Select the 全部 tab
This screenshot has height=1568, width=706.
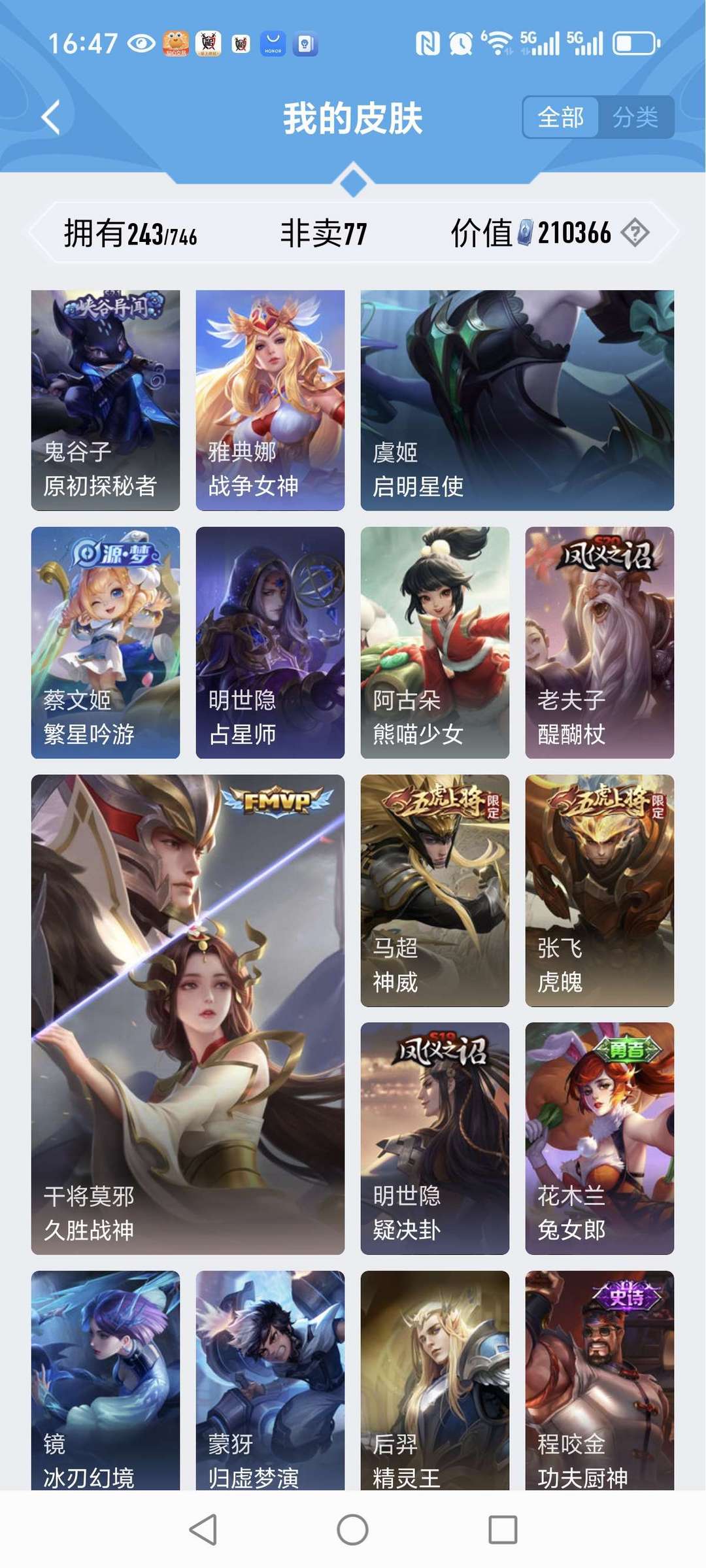[560, 118]
